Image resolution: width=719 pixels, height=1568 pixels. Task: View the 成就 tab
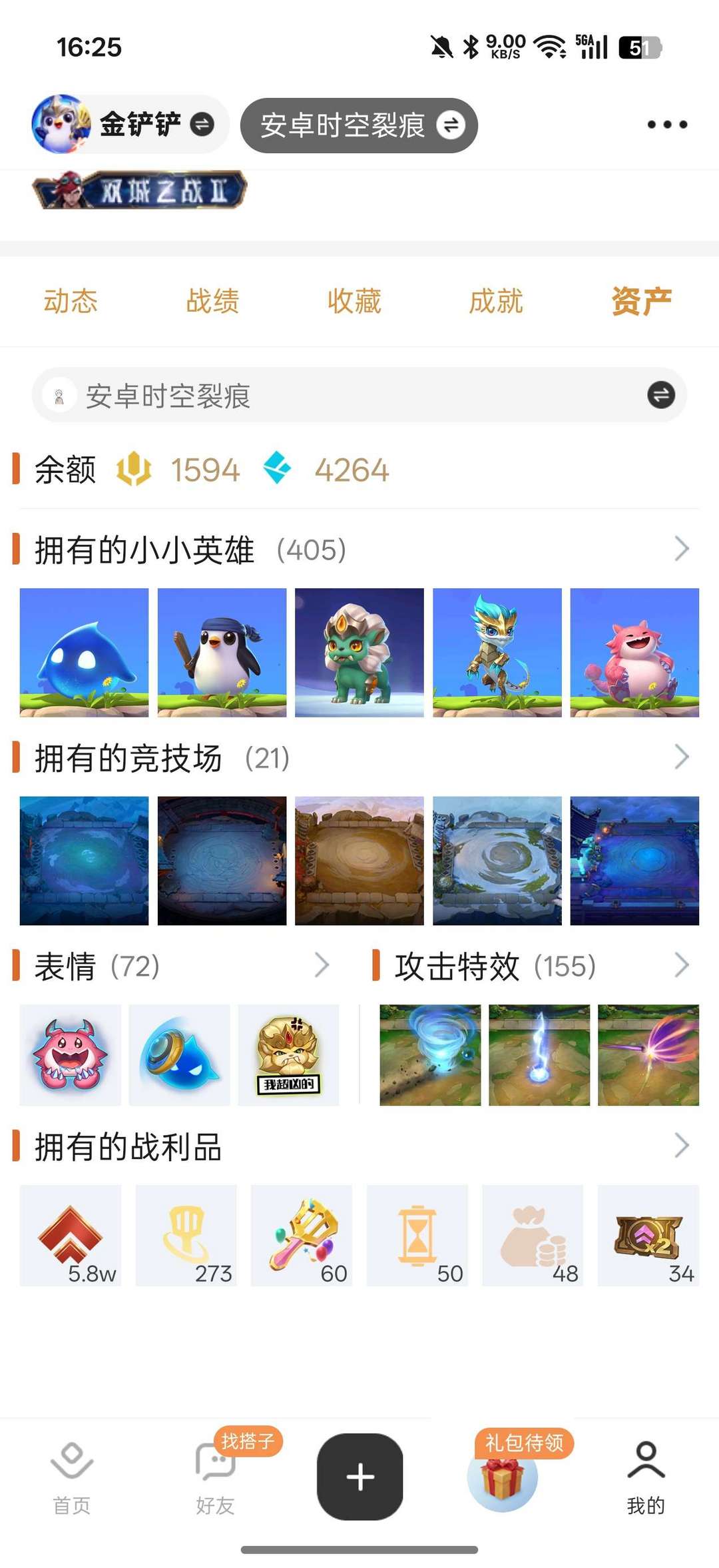pyautogui.click(x=496, y=301)
